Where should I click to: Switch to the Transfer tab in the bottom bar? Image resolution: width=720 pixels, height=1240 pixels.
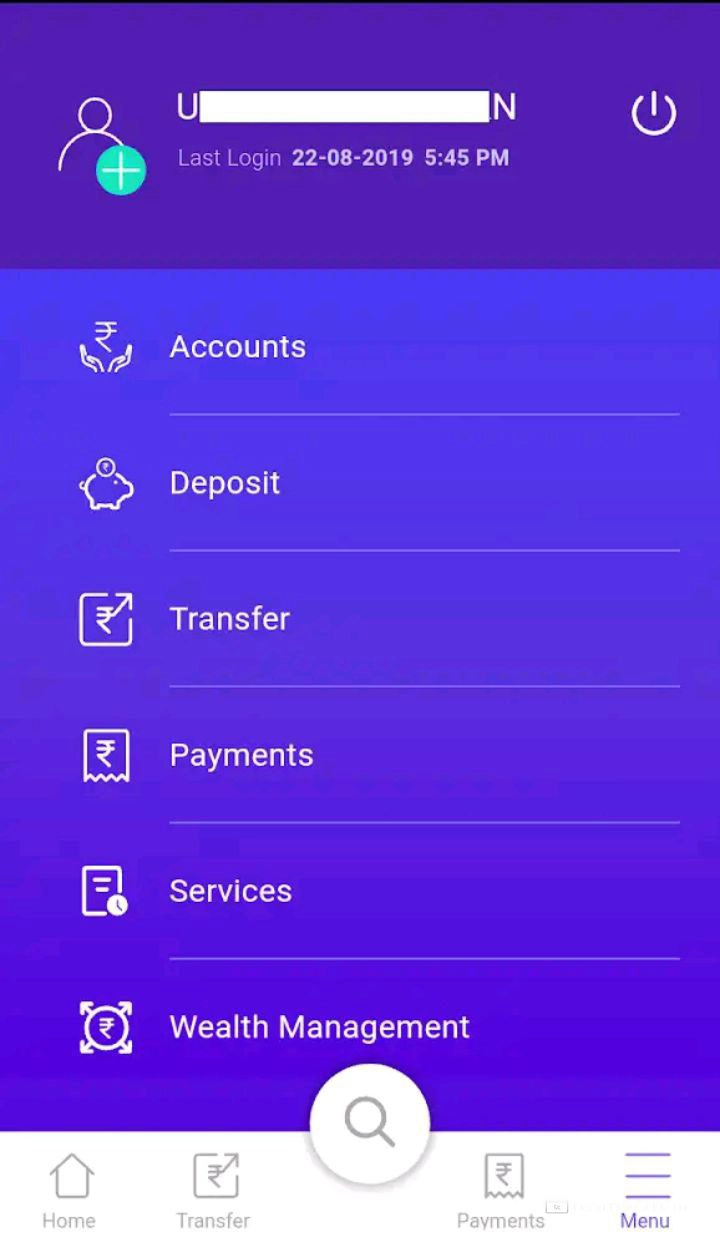click(x=214, y=1190)
